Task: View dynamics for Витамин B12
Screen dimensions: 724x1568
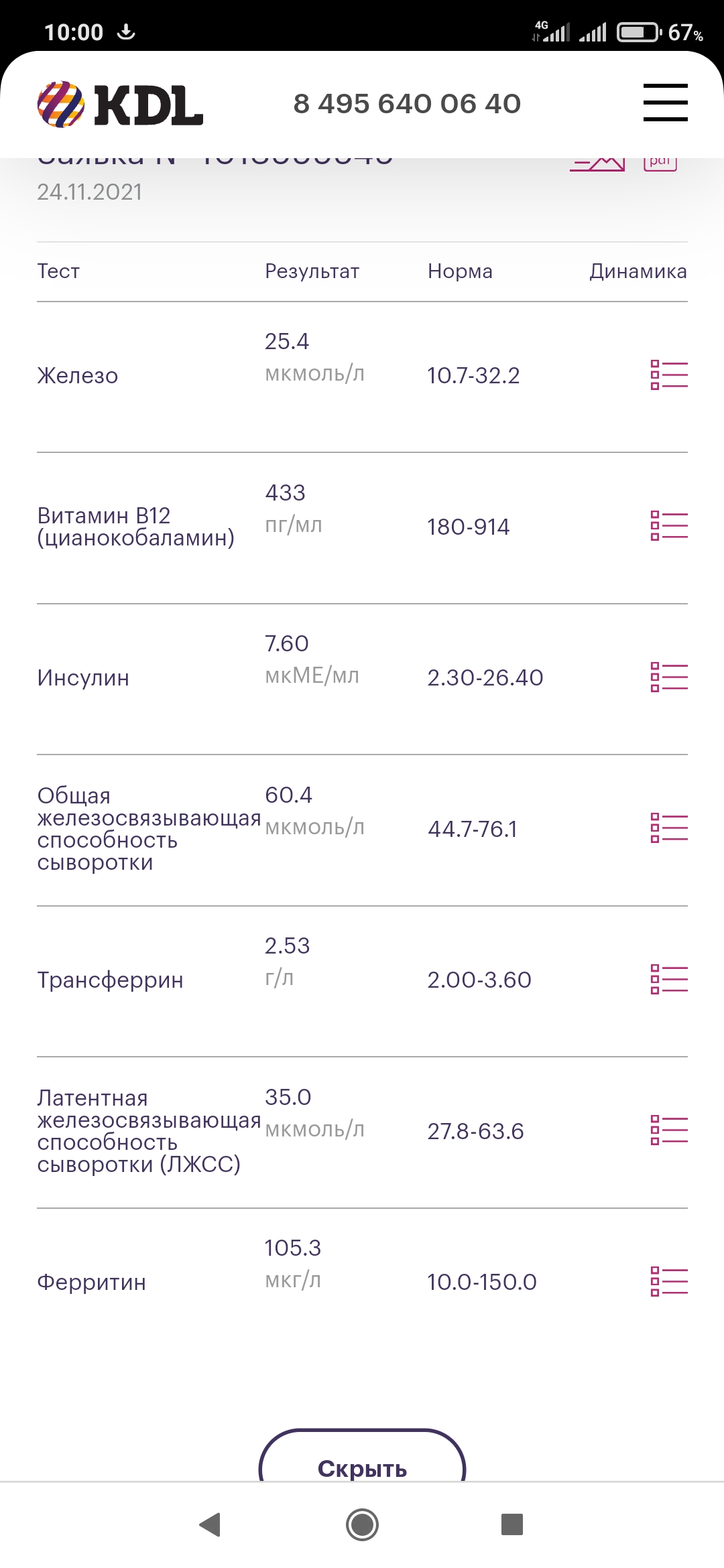Action: click(669, 525)
